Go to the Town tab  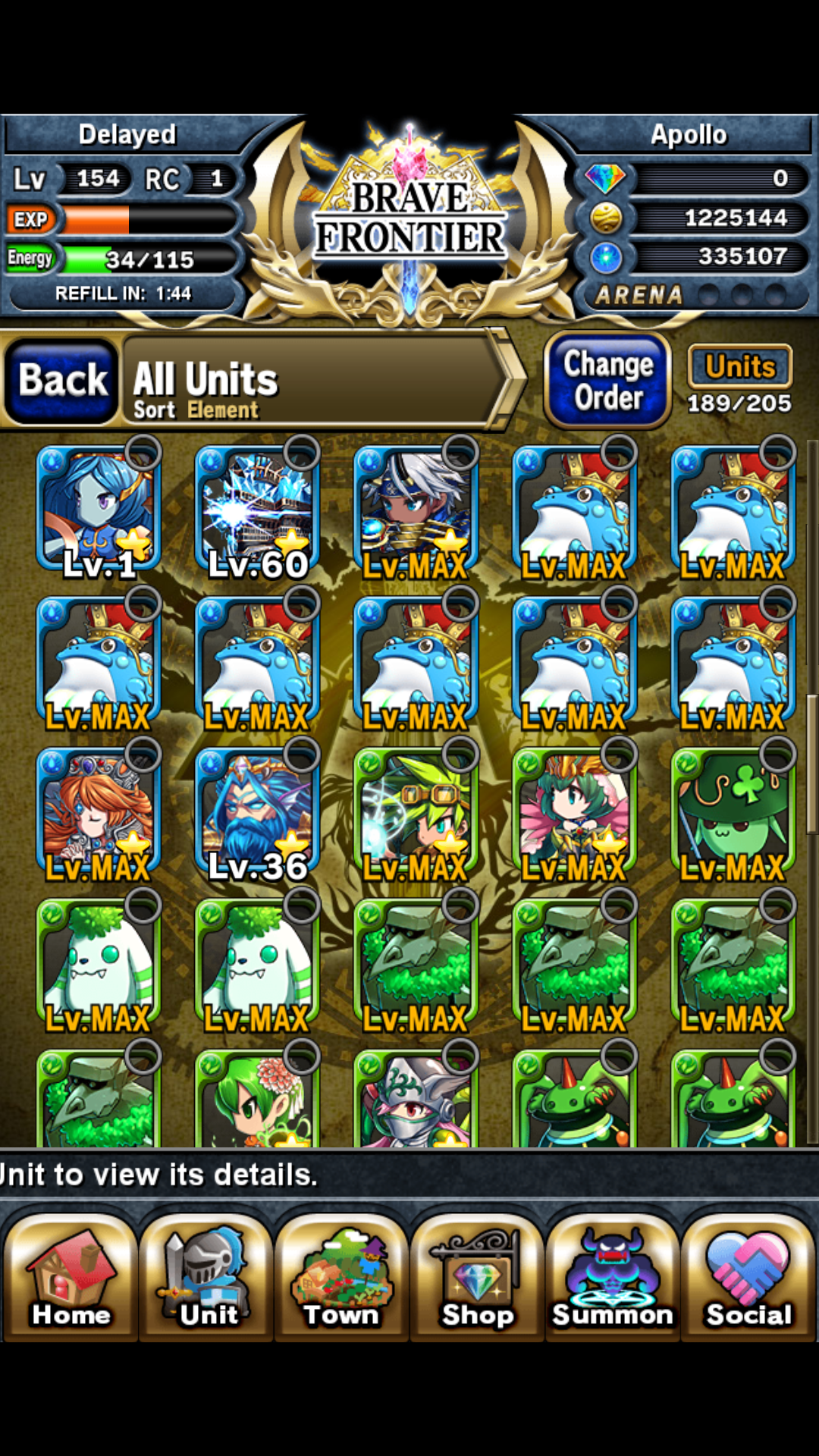[342, 1278]
